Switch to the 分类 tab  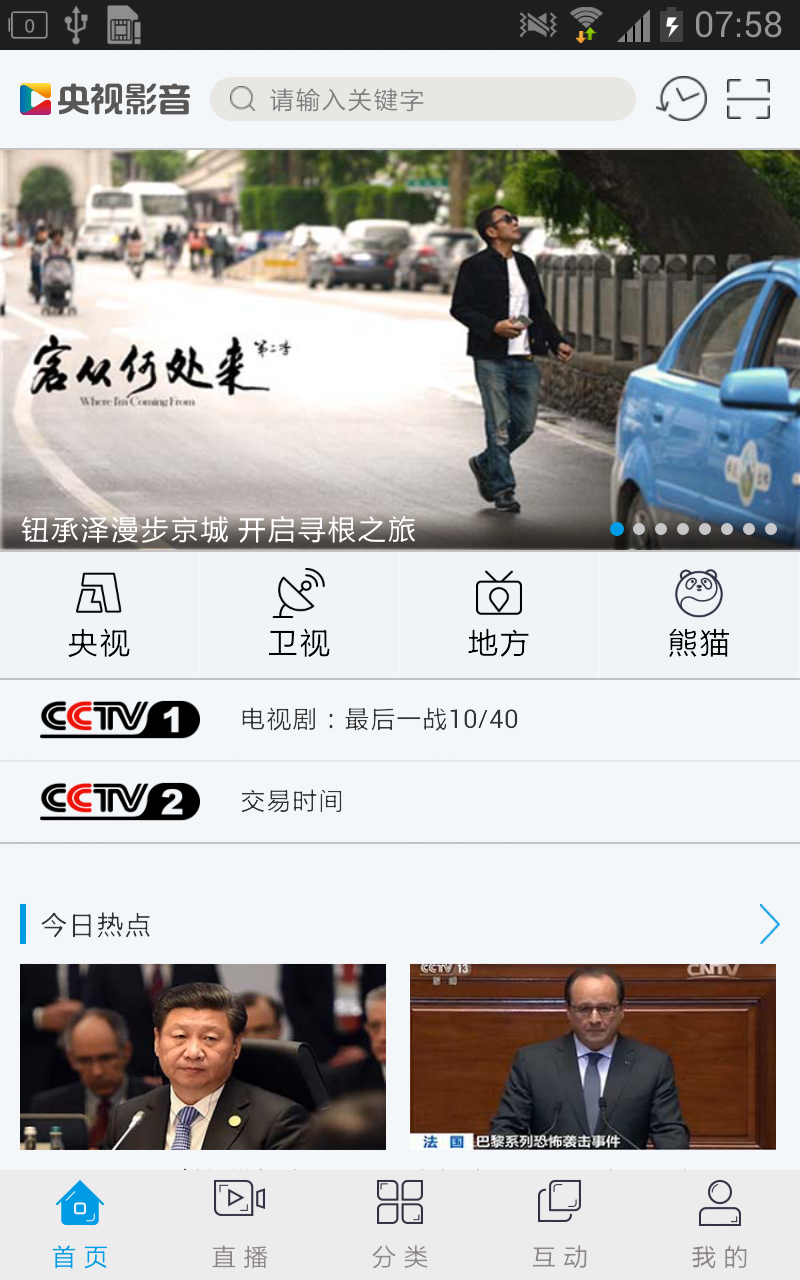[x=400, y=1225]
